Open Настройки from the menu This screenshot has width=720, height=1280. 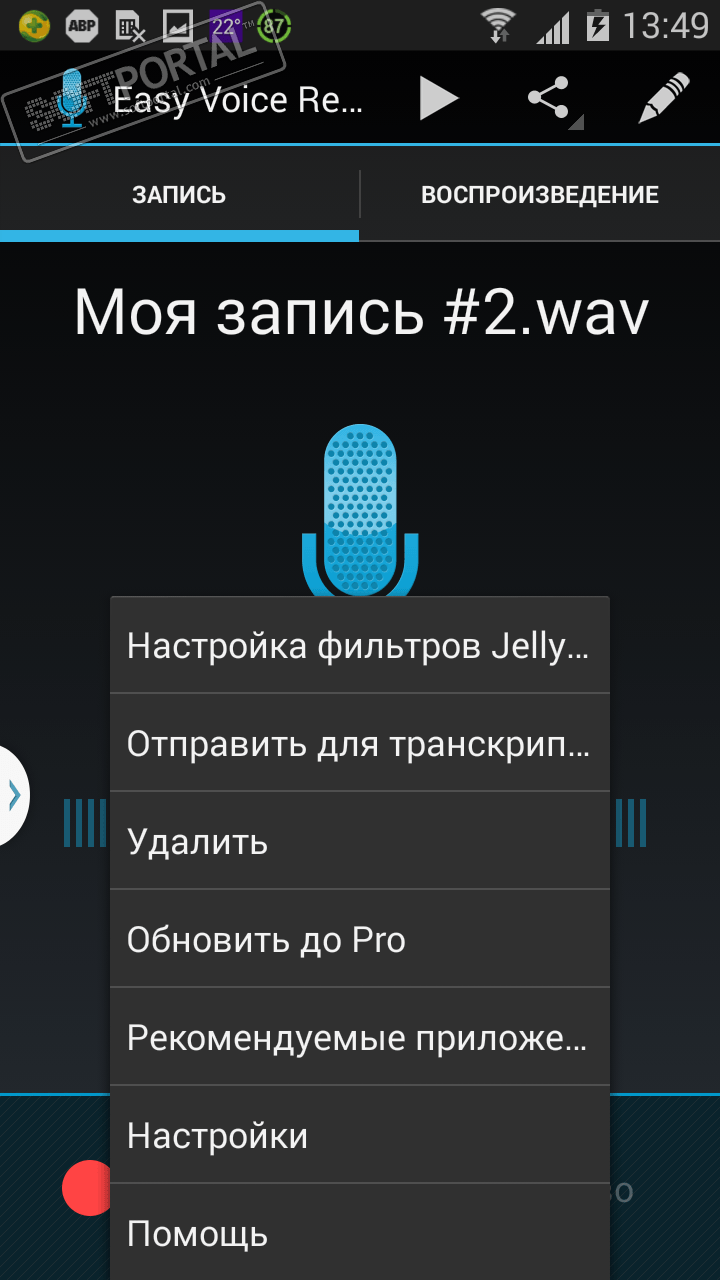(359, 1136)
